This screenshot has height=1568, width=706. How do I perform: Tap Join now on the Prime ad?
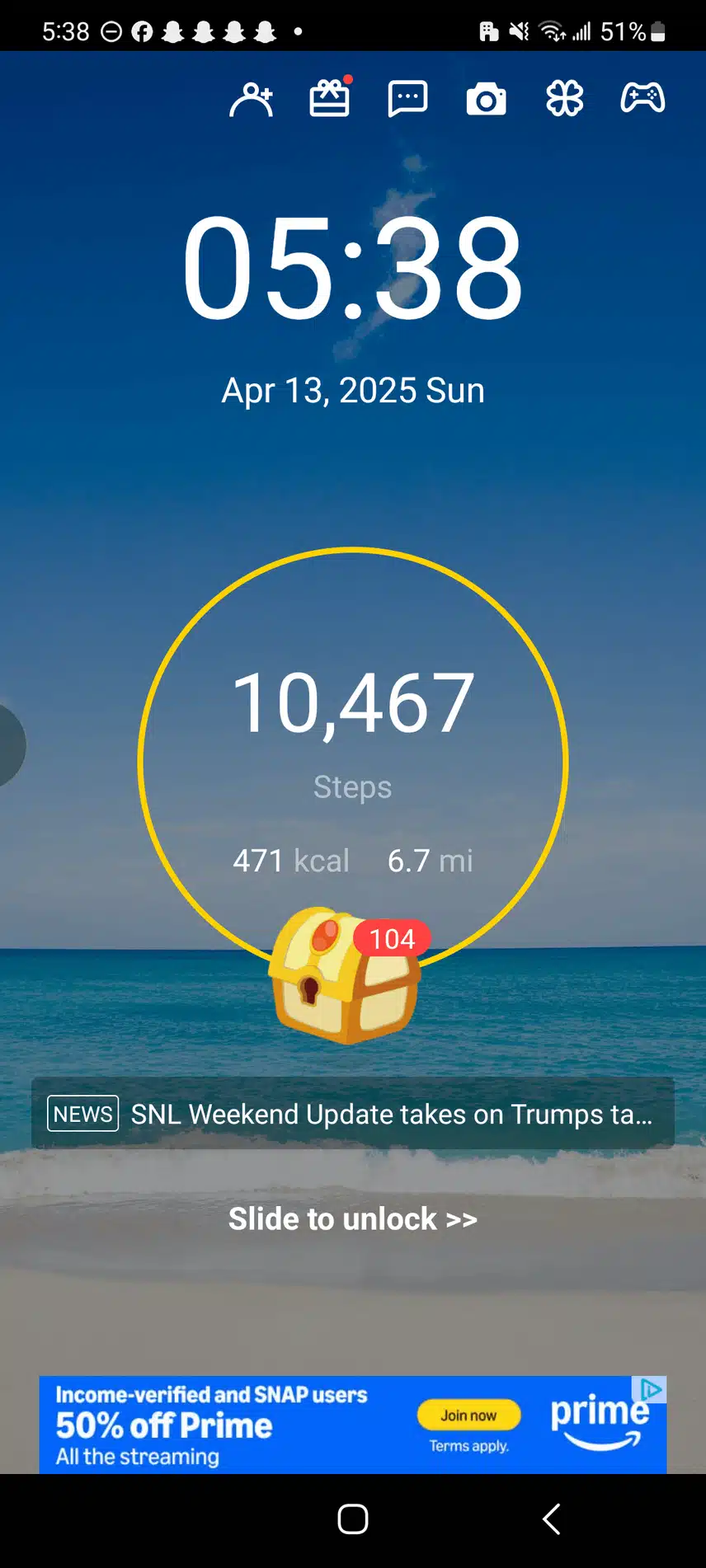[x=468, y=1415]
